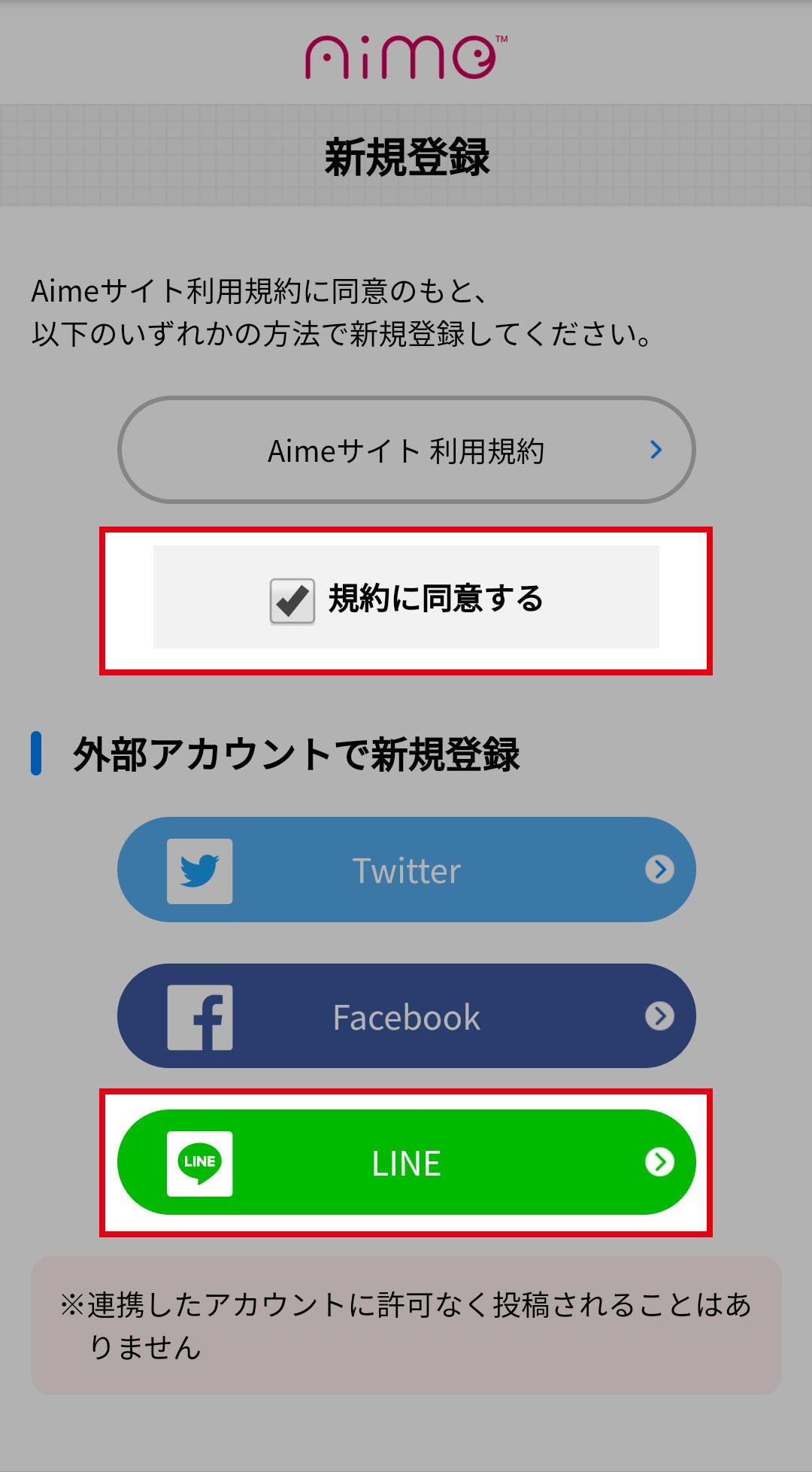Register with a Twitter account
Image resolution: width=812 pixels, height=1472 pixels.
[406, 870]
